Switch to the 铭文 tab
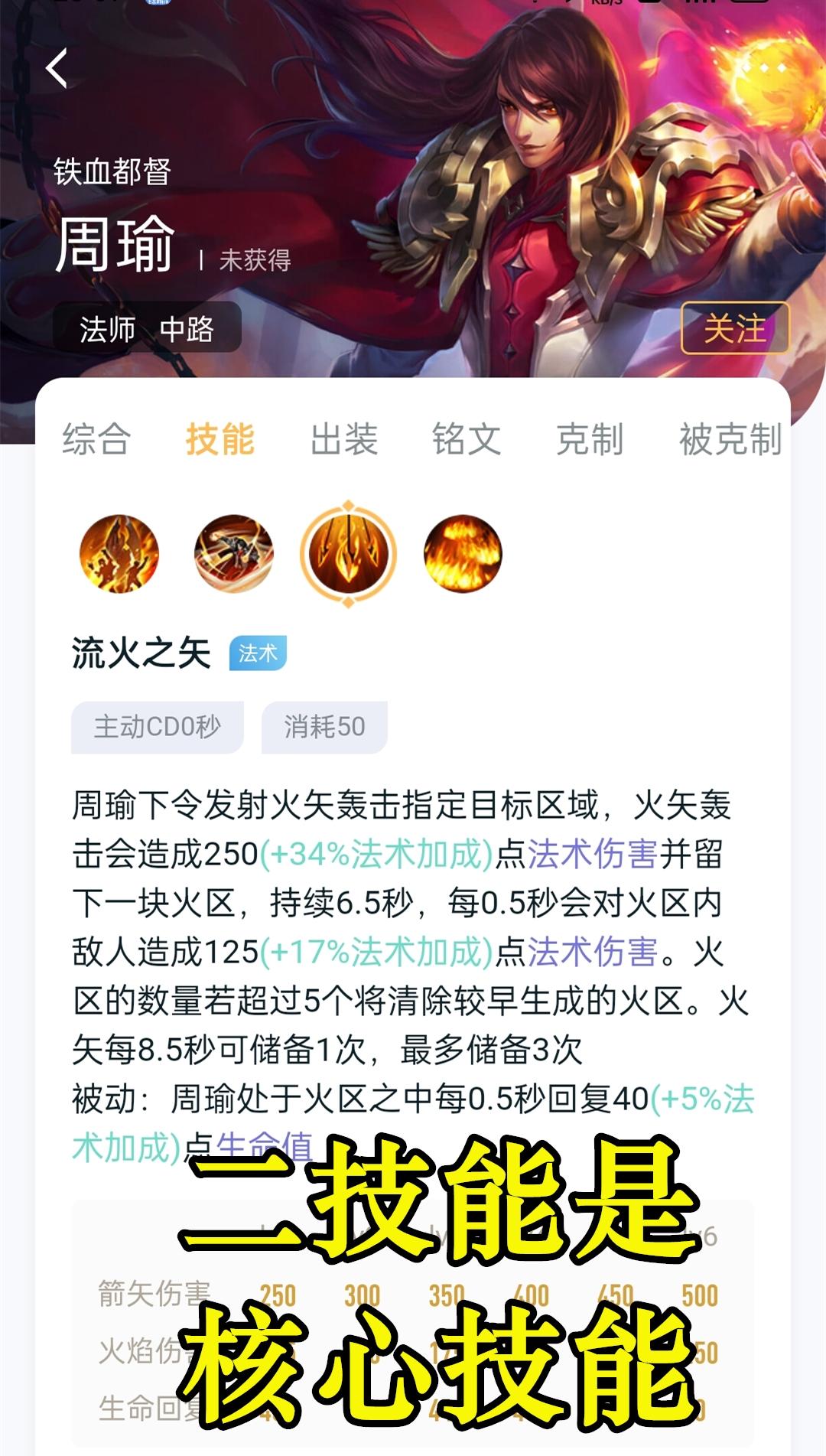Viewport: 826px width, 1456px height. tap(467, 439)
